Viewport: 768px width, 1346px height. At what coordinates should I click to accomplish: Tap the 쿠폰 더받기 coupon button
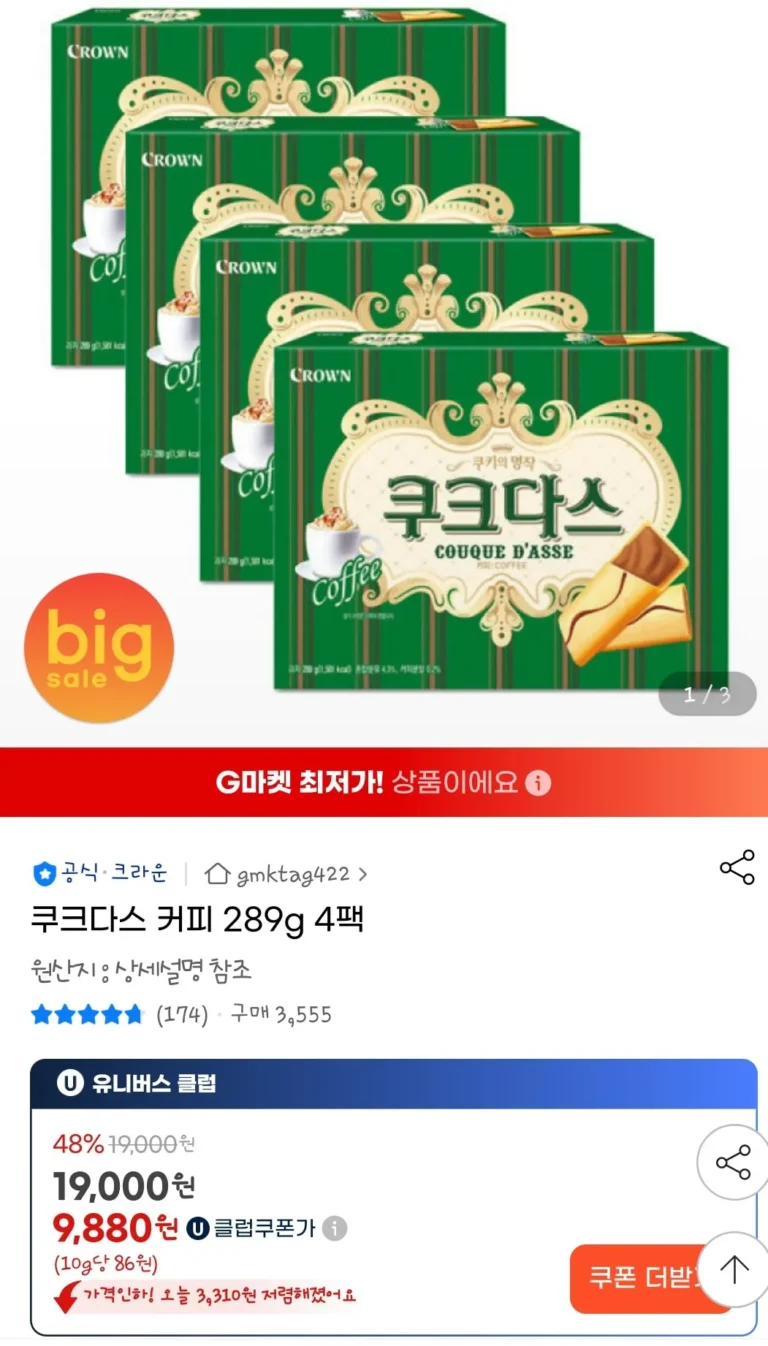[640, 1278]
